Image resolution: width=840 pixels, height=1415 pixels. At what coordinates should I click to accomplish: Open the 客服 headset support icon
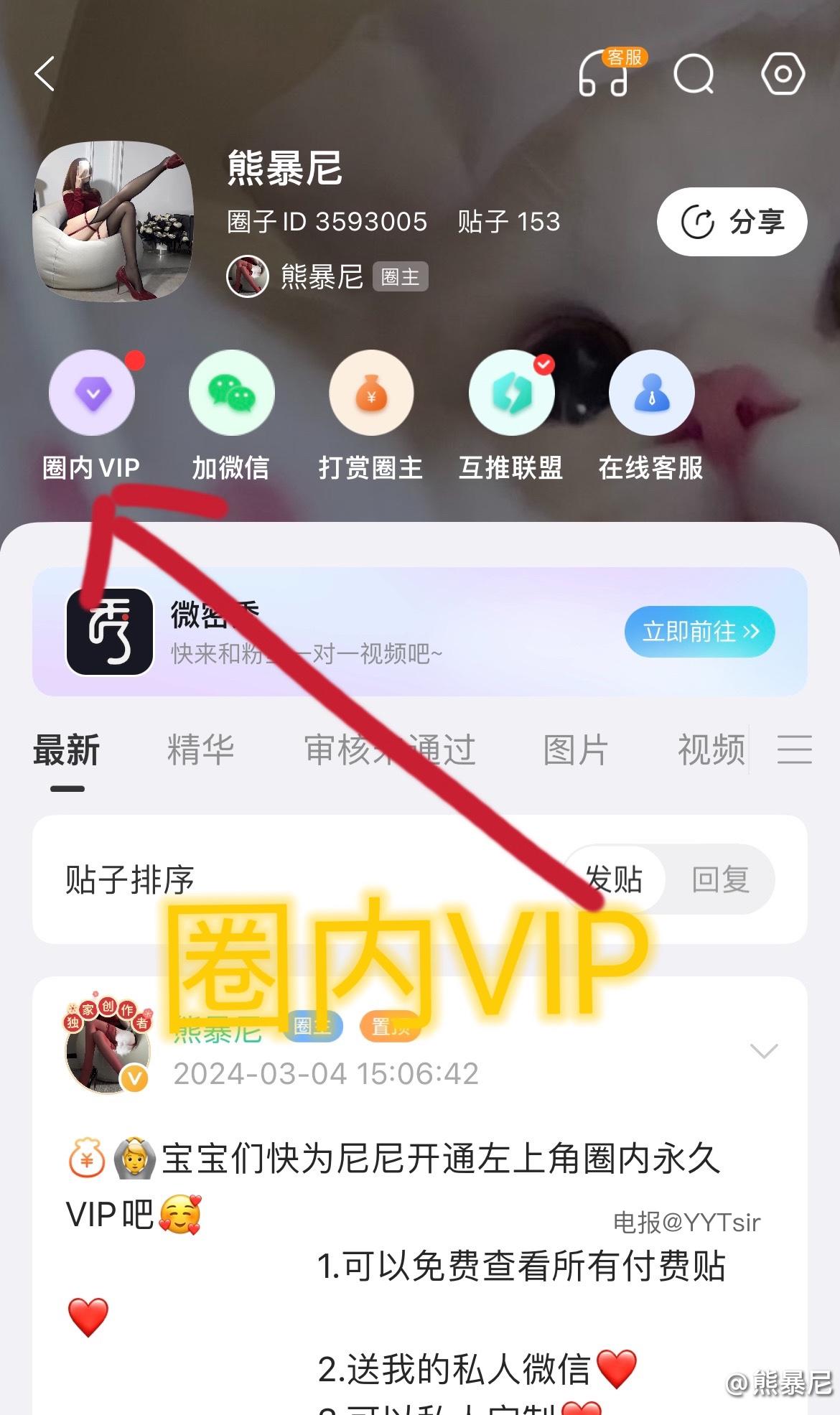[610, 73]
